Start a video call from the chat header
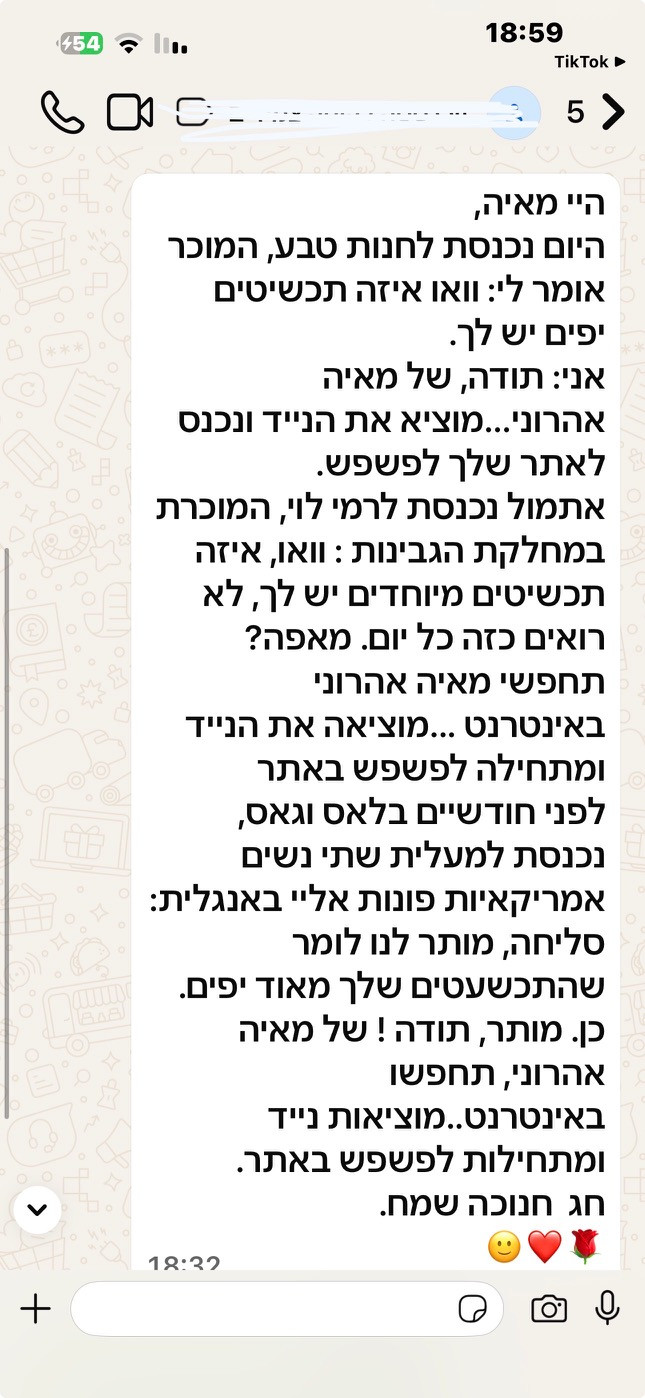Viewport: 645px width, 1398px height. point(130,112)
